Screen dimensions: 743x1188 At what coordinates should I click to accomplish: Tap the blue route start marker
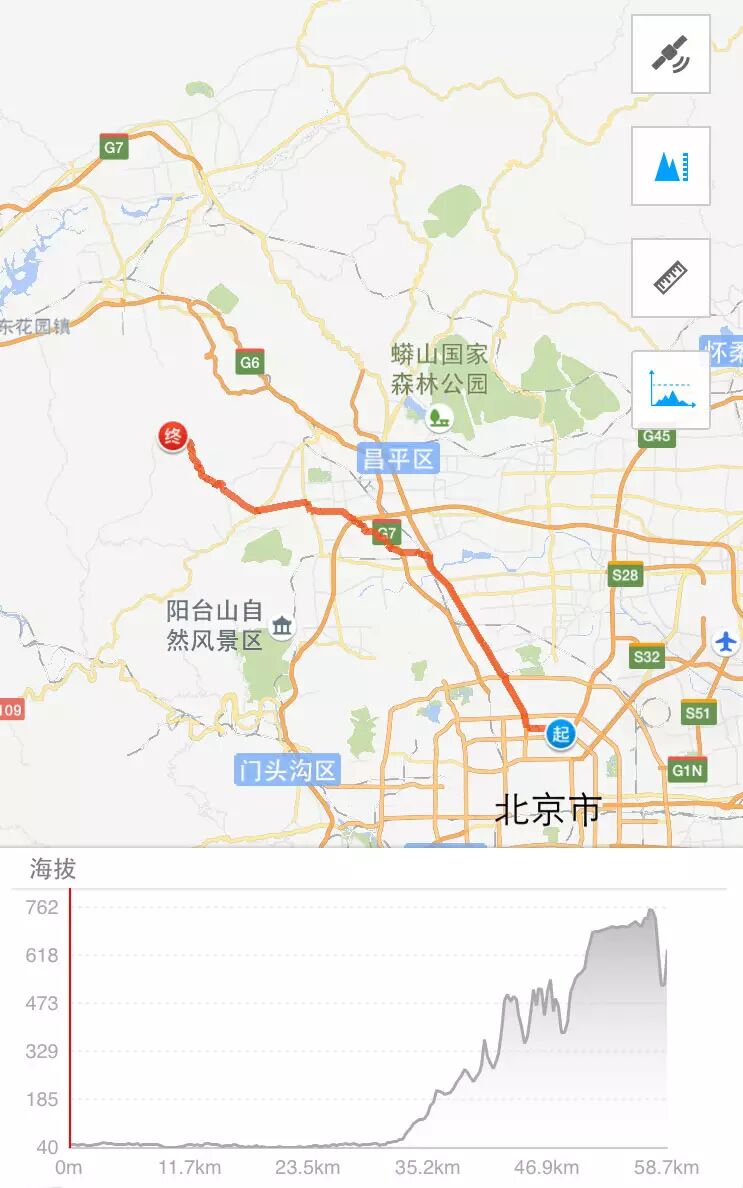point(561,734)
